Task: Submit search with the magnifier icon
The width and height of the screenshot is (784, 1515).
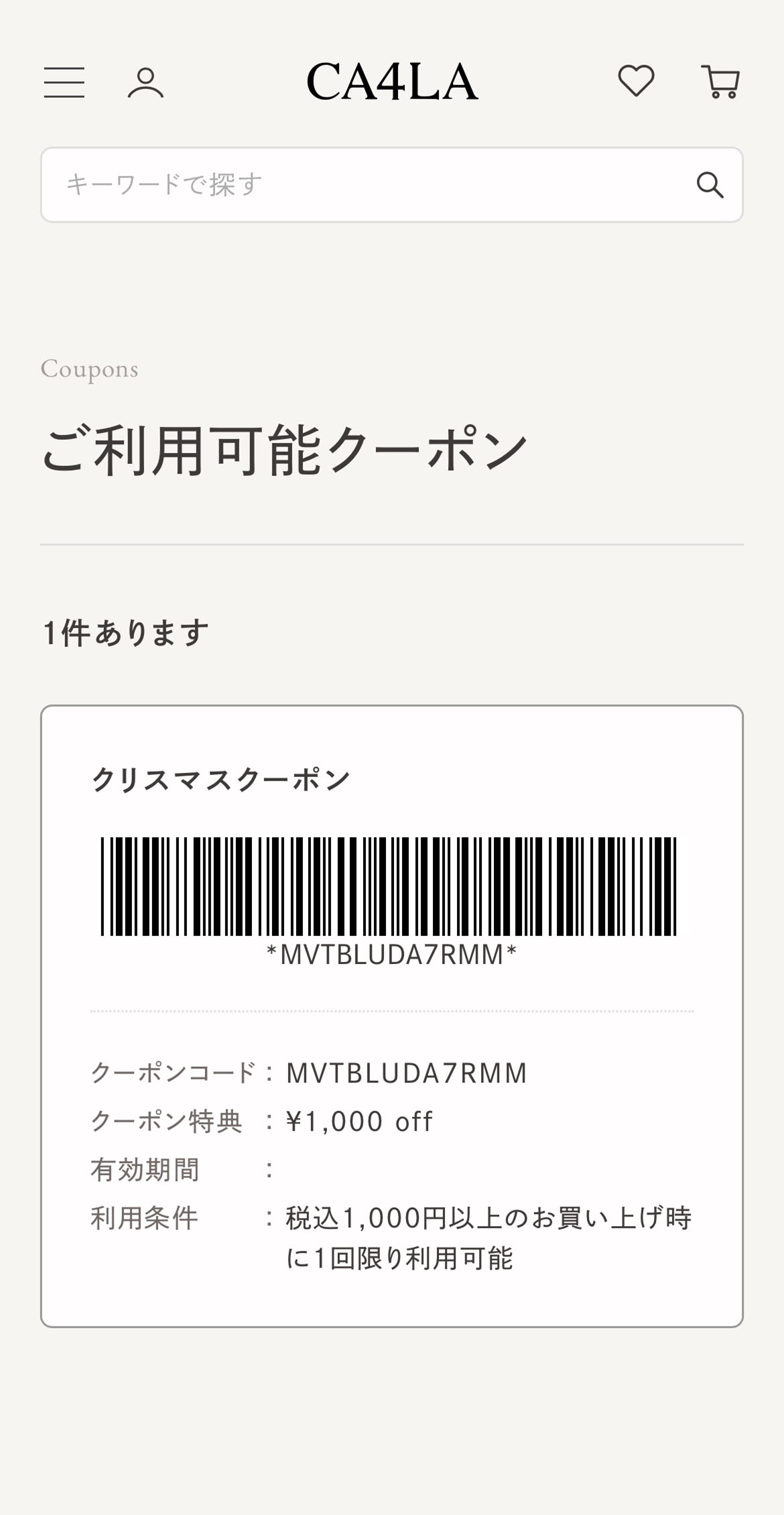Action: 710,184
